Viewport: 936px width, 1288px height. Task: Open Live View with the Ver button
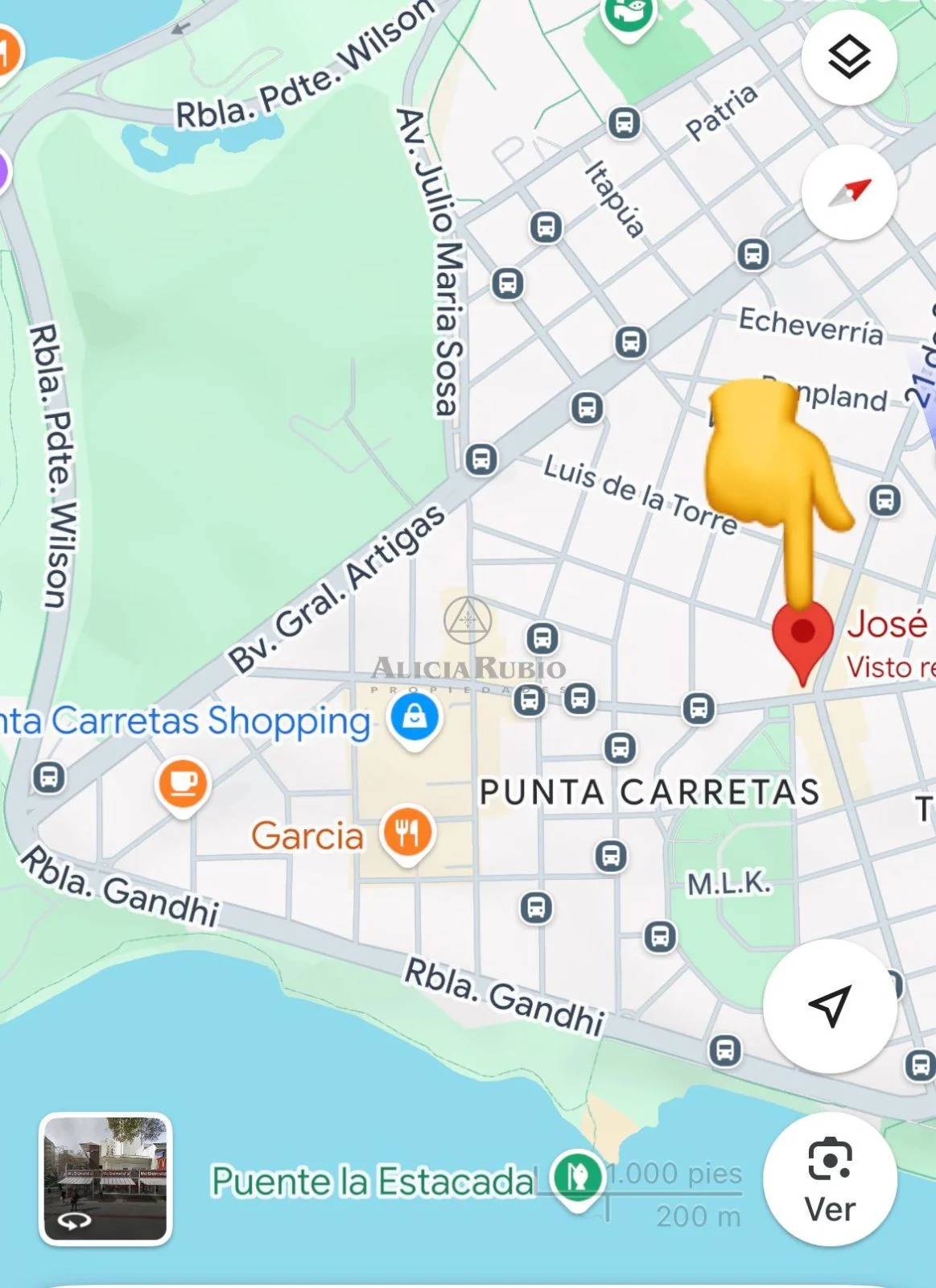(829, 1179)
